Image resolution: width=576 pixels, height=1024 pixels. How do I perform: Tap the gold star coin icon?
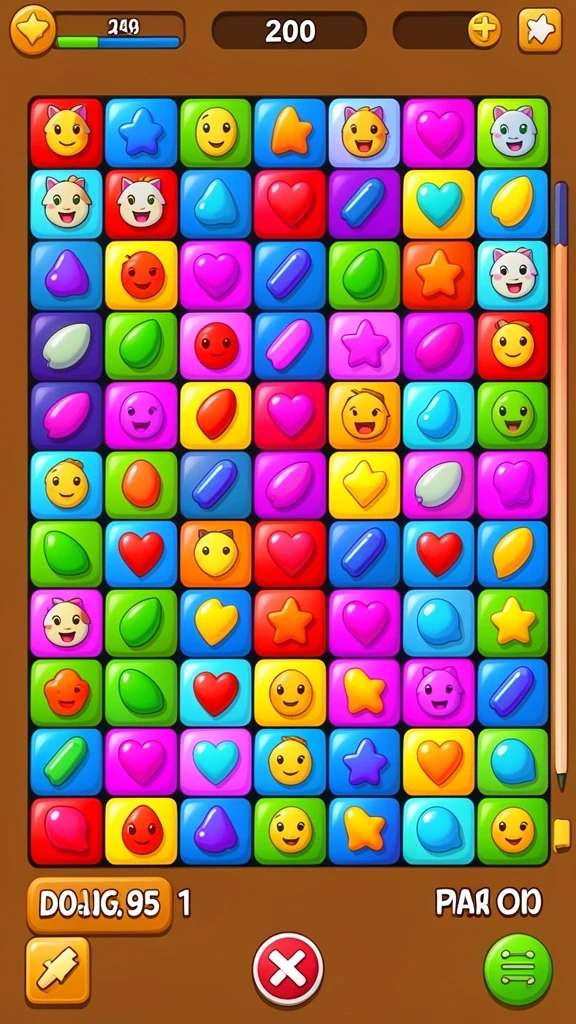[x=33, y=30]
